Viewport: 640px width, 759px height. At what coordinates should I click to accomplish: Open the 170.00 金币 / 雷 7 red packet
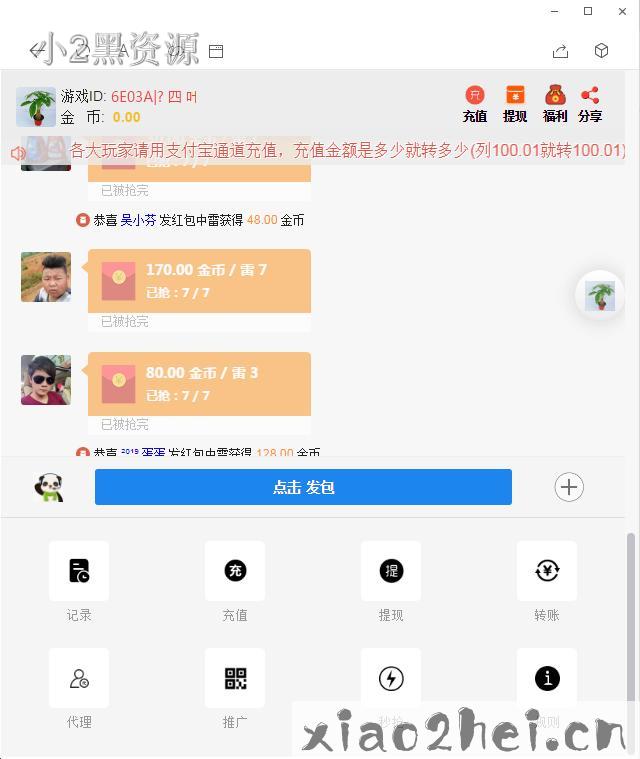tap(199, 280)
